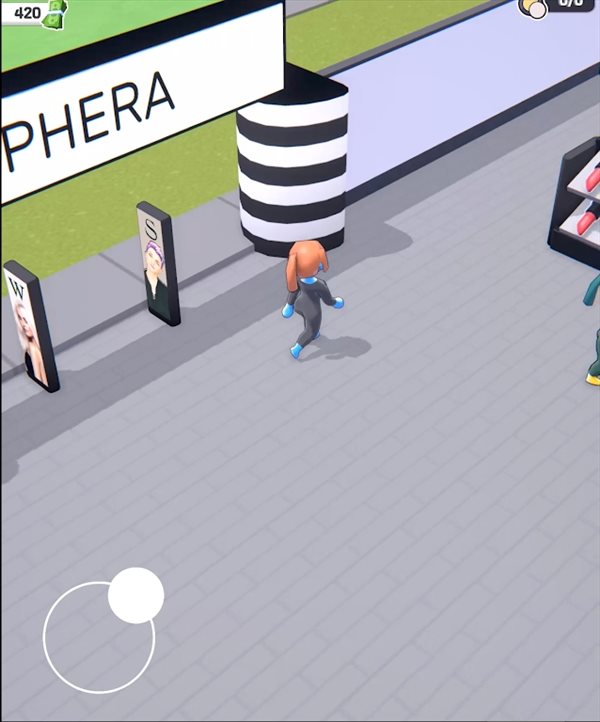Image resolution: width=600 pixels, height=722 pixels.
Task: Tap the virtual joystick knob
Action: 136,595
